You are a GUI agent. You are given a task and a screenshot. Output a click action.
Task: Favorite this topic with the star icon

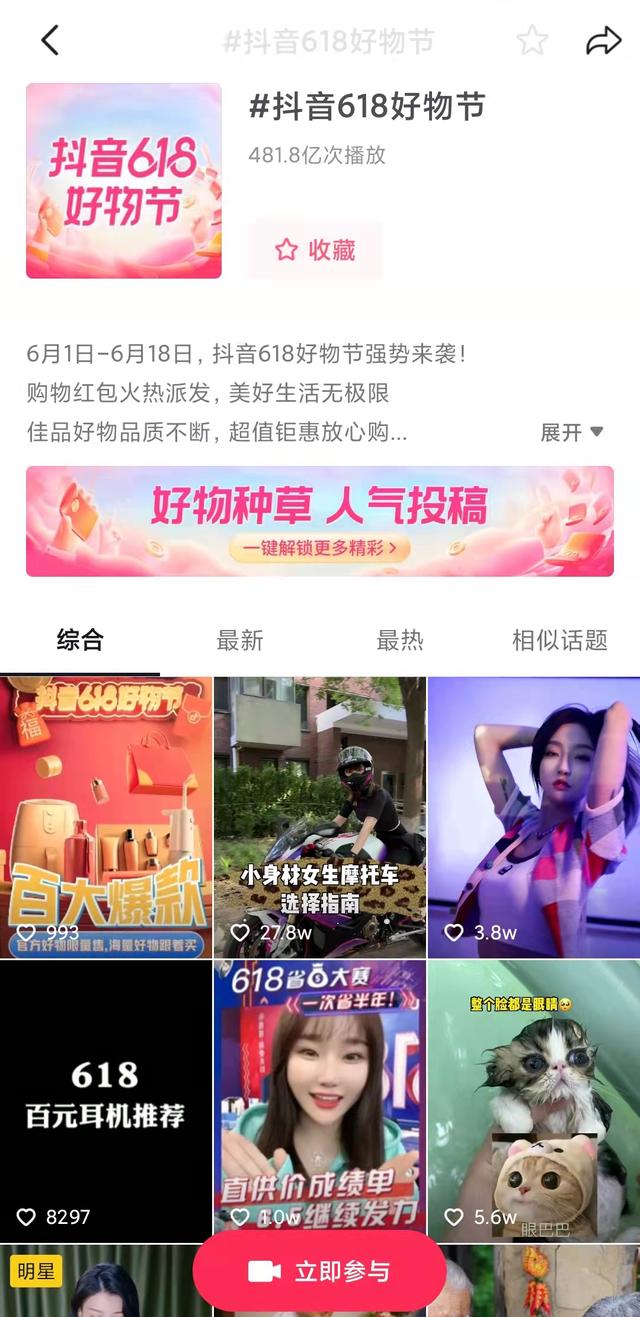532,41
